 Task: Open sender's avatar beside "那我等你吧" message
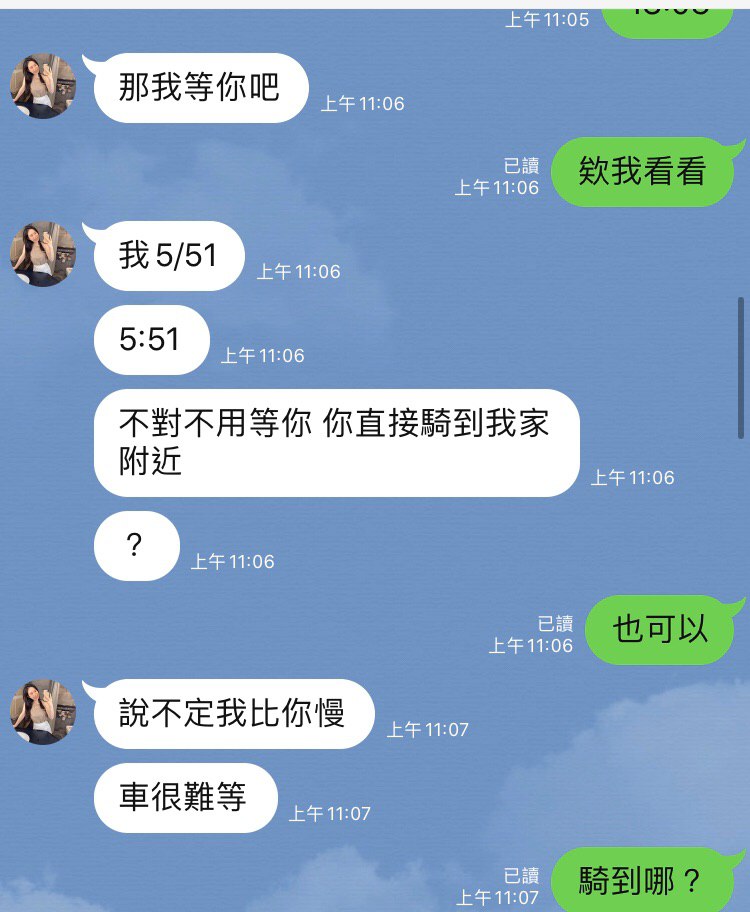coord(43,87)
